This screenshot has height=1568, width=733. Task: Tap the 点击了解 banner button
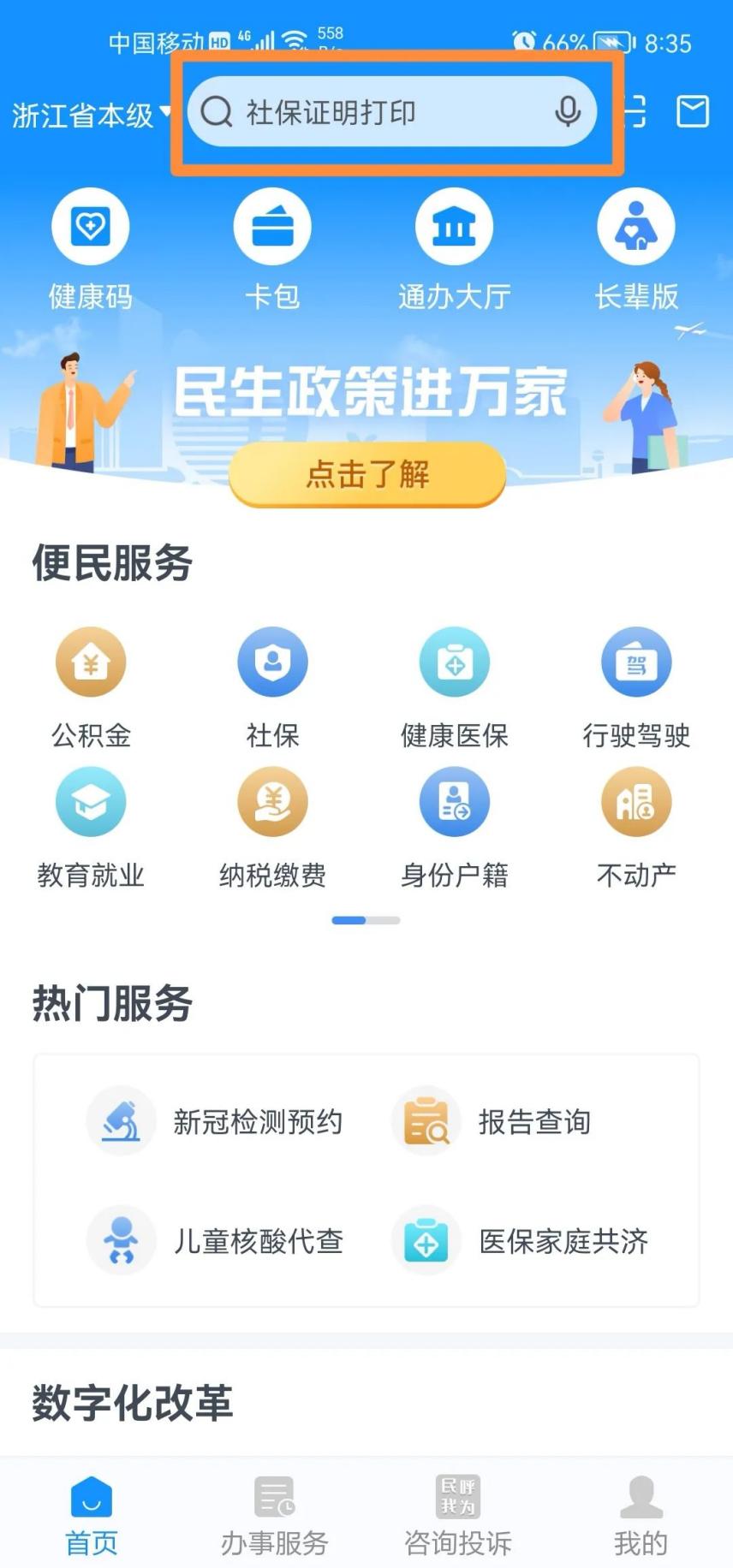[x=367, y=474]
